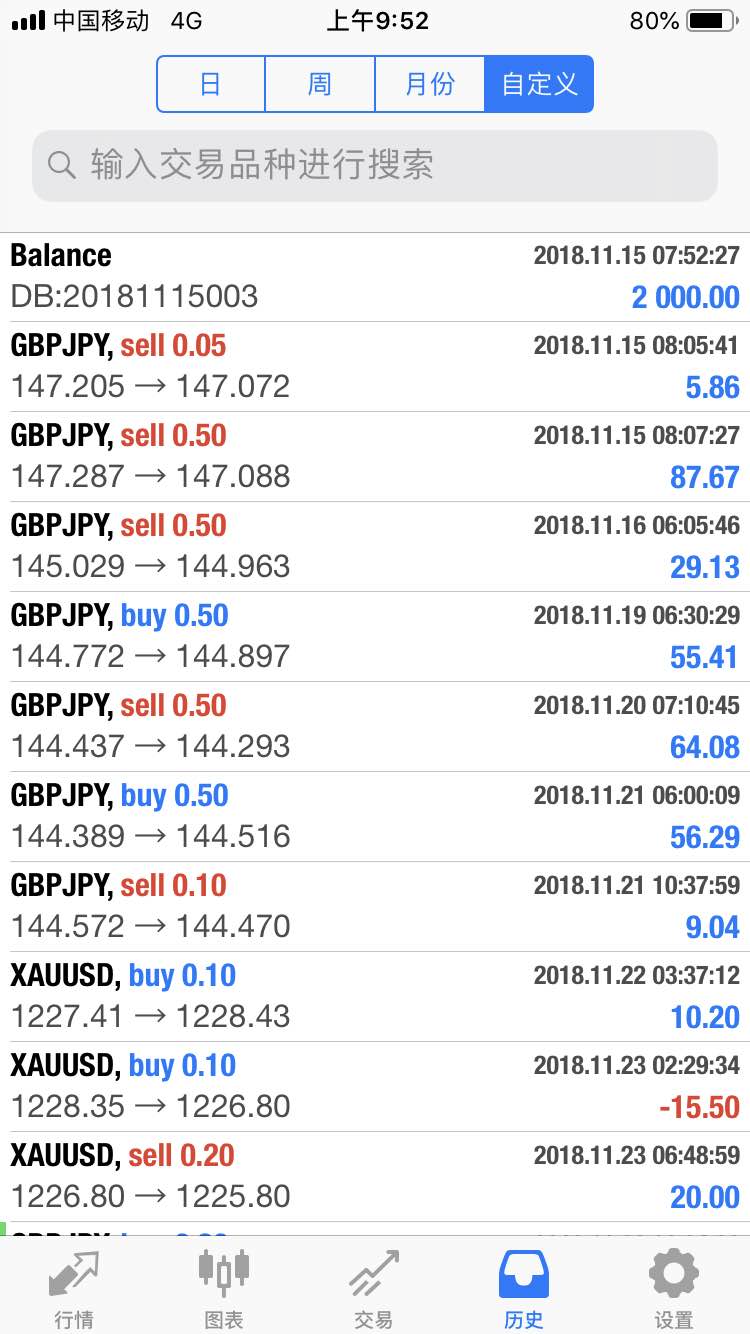Choose the 月份 (month) period filter
750x1334 pixels.
coord(430,84)
